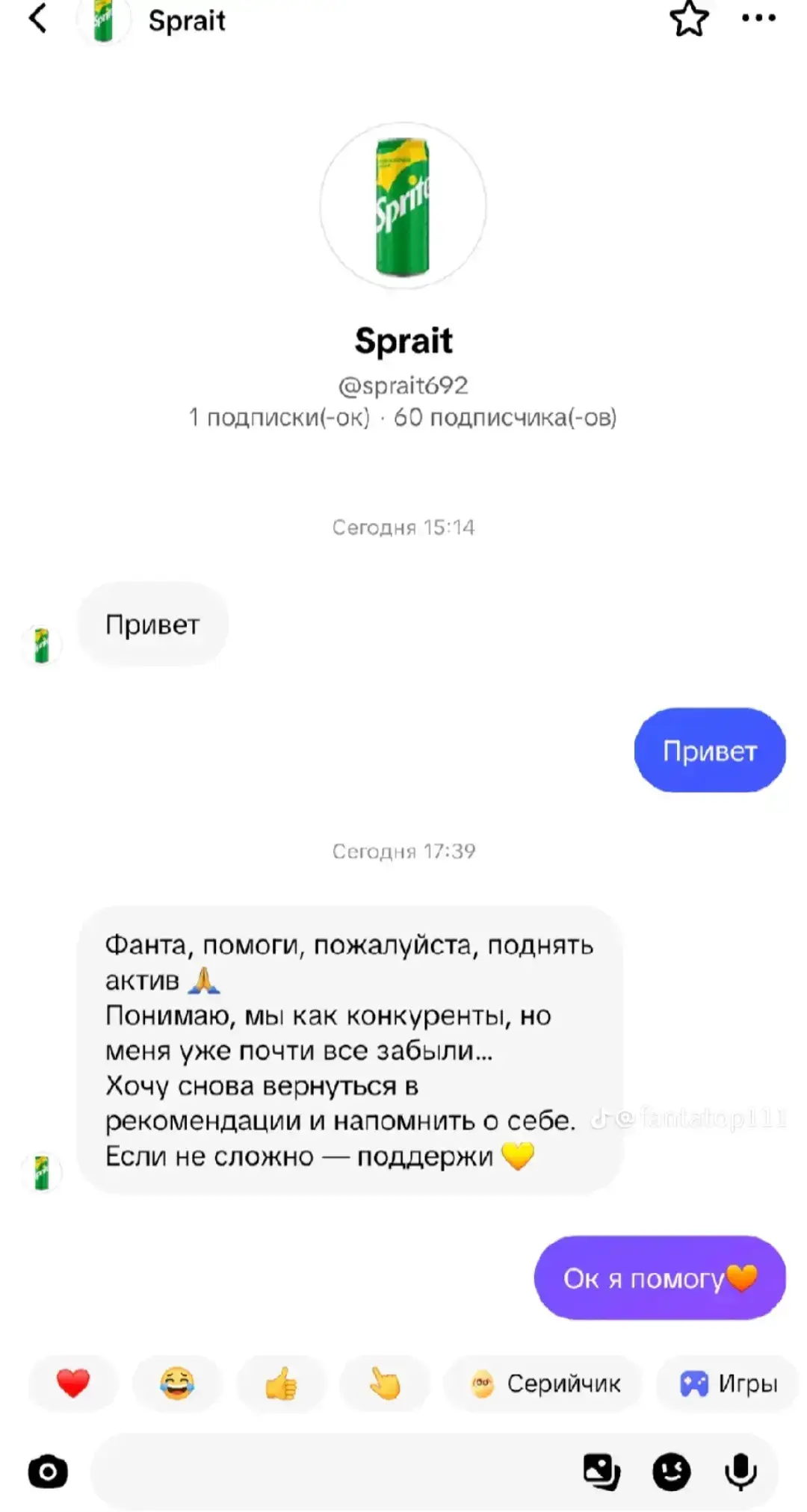Tap the Серийчик chip

(544, 1384)
